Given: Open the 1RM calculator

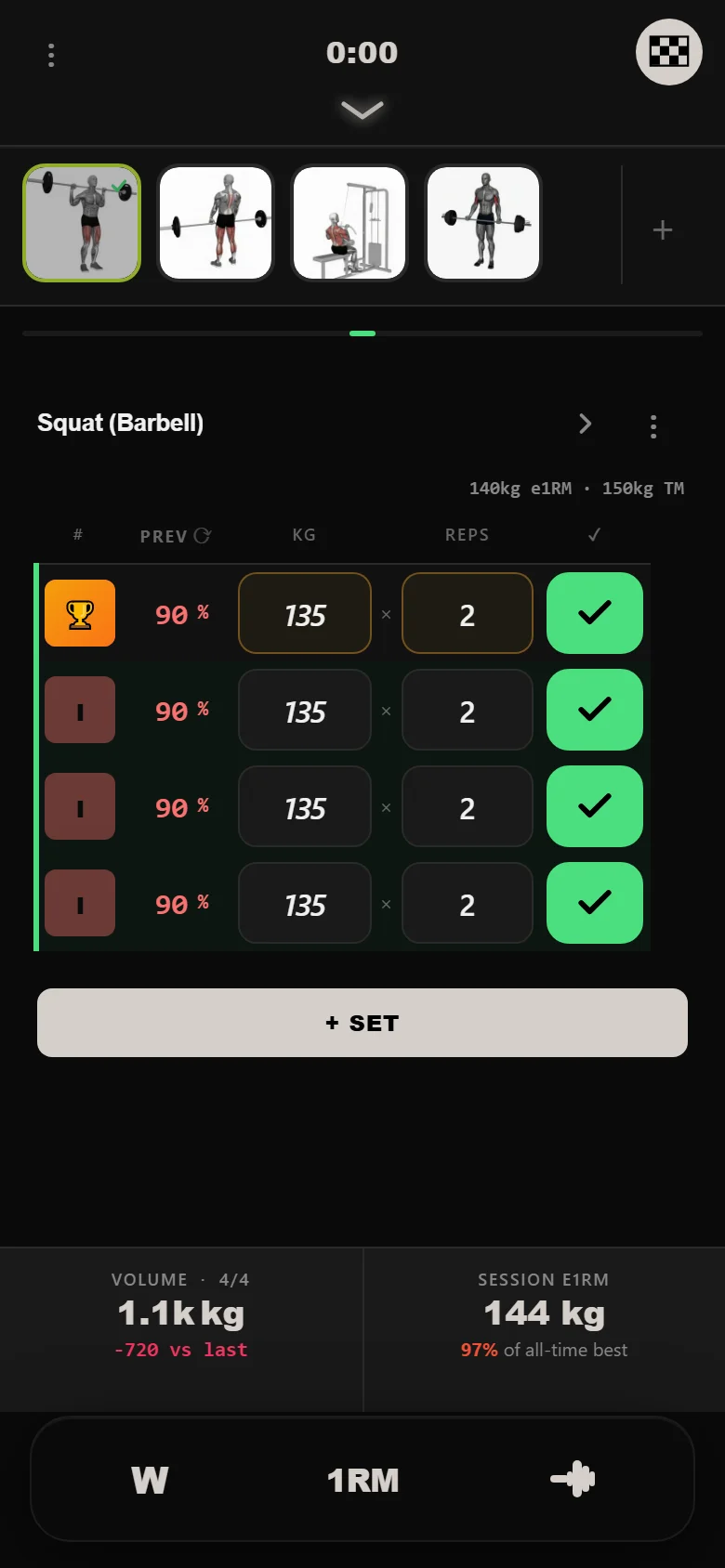Looking at the screenshot, I should (362, 1480).
